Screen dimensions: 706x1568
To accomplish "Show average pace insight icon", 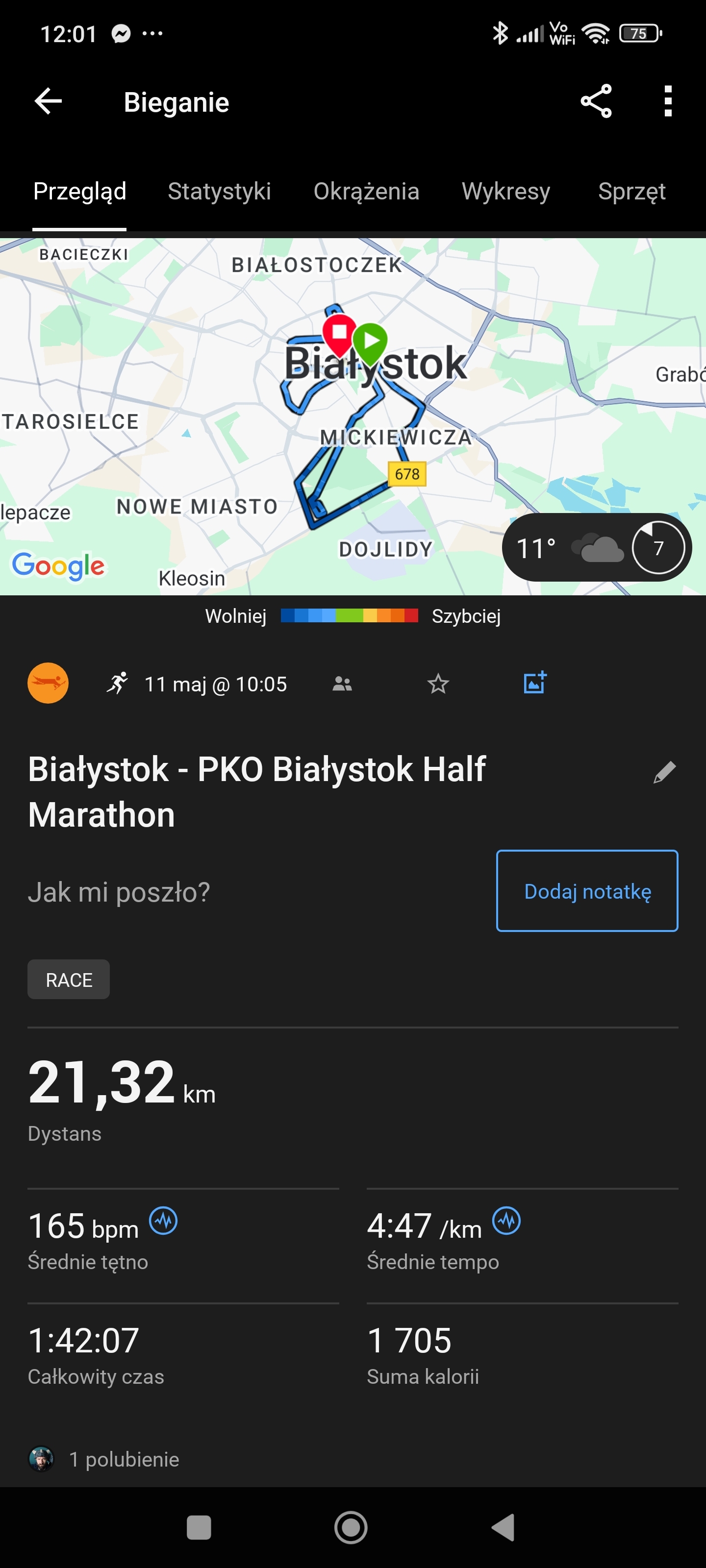I will (506, 1221).
